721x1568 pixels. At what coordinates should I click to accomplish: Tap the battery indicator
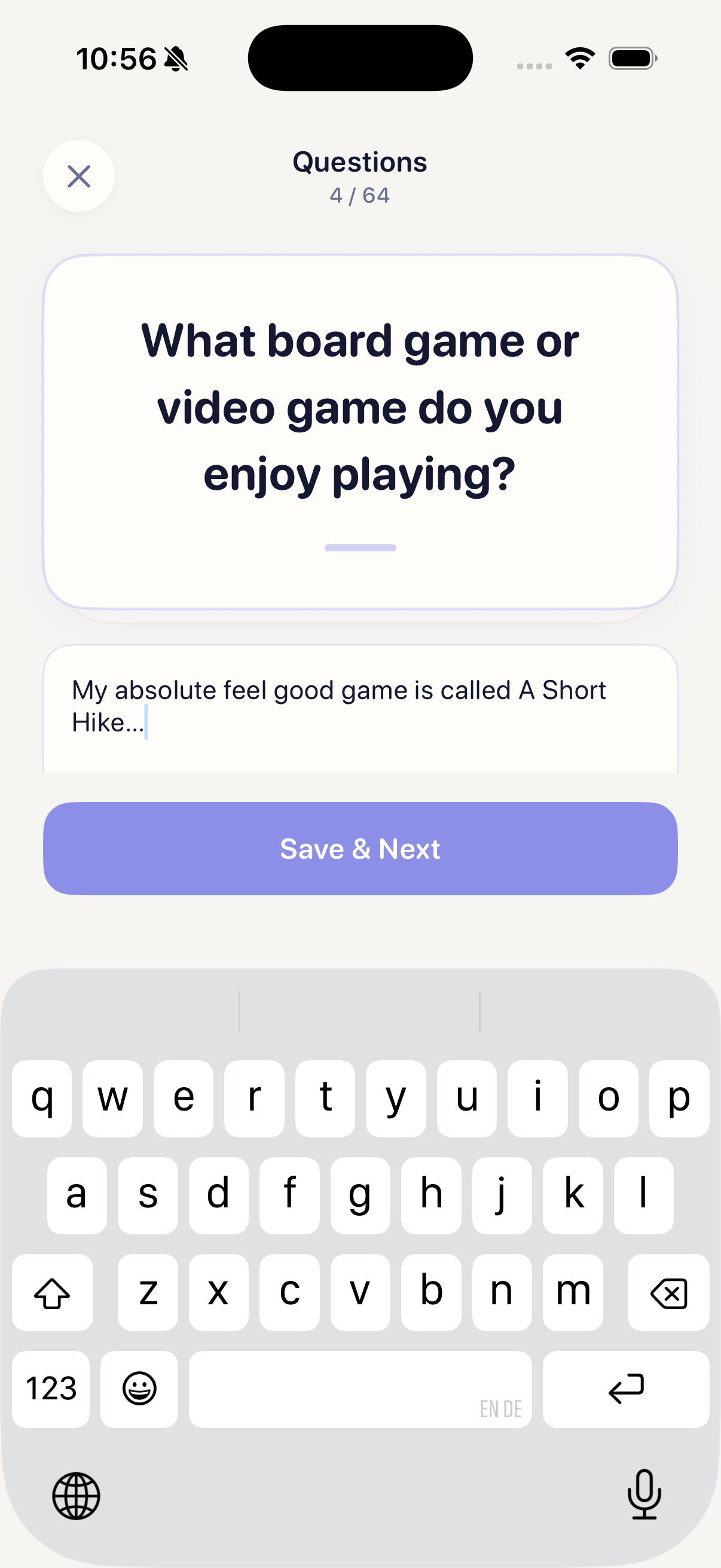(631, 57)
